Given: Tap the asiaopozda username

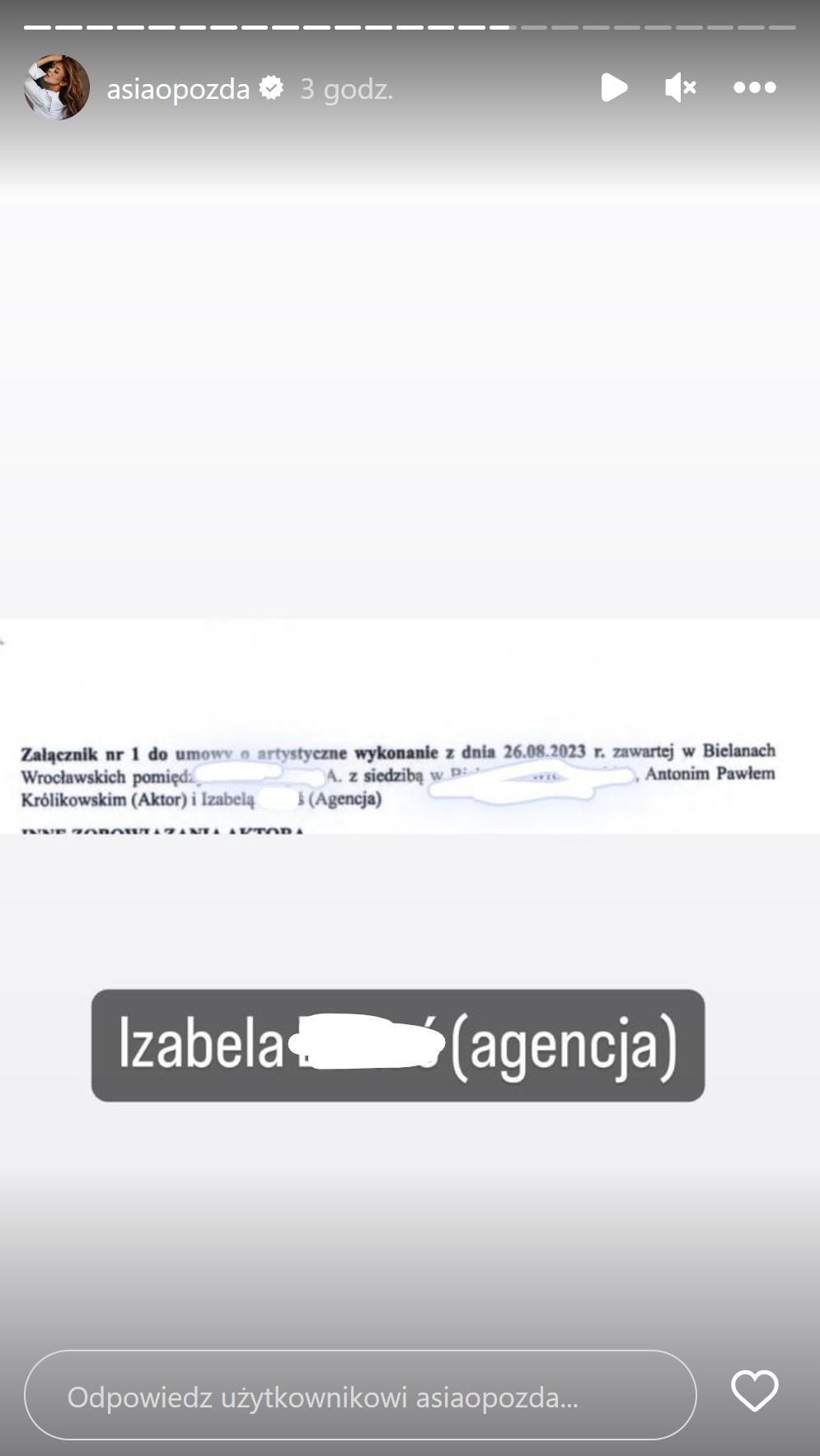Looking at the screenshot, I should click(x=178, y=88).
